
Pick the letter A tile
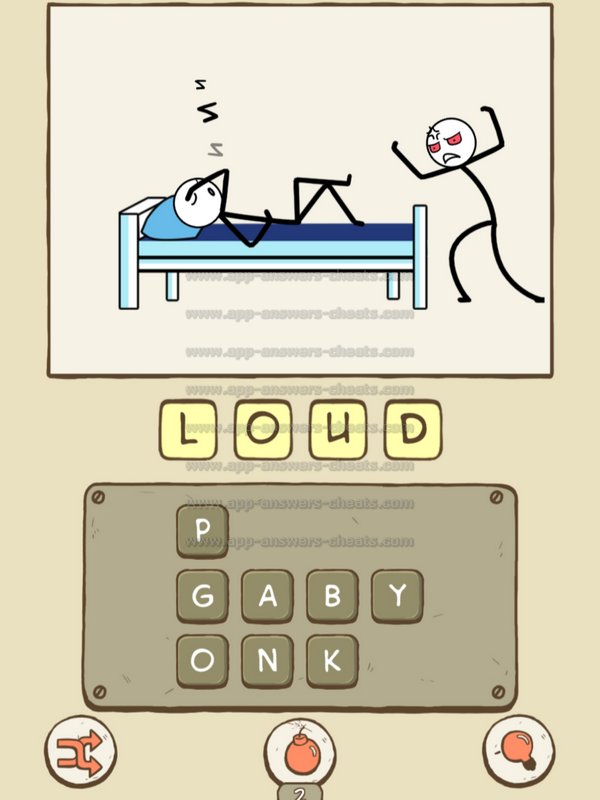(267, 597)
